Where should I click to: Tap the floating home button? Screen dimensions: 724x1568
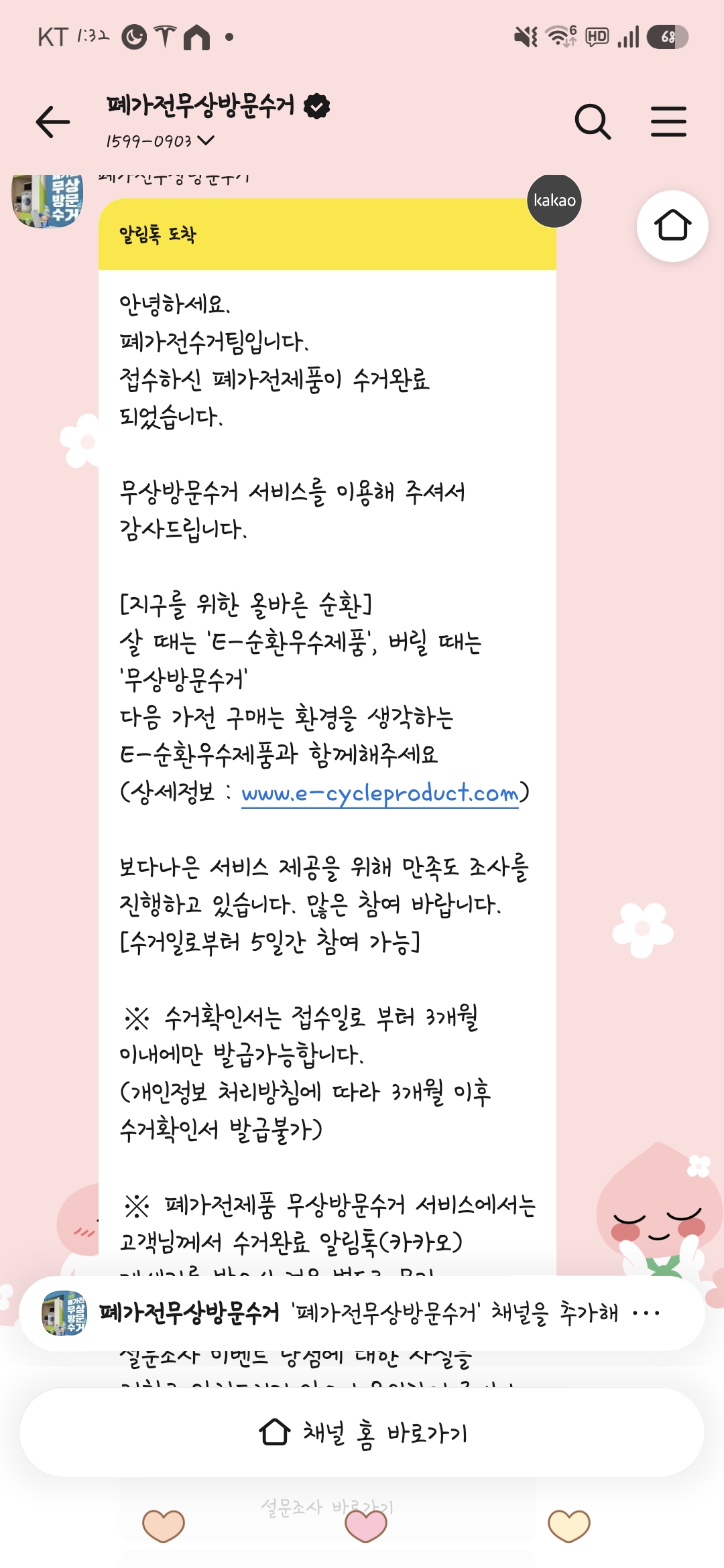[x=672, y=226]
